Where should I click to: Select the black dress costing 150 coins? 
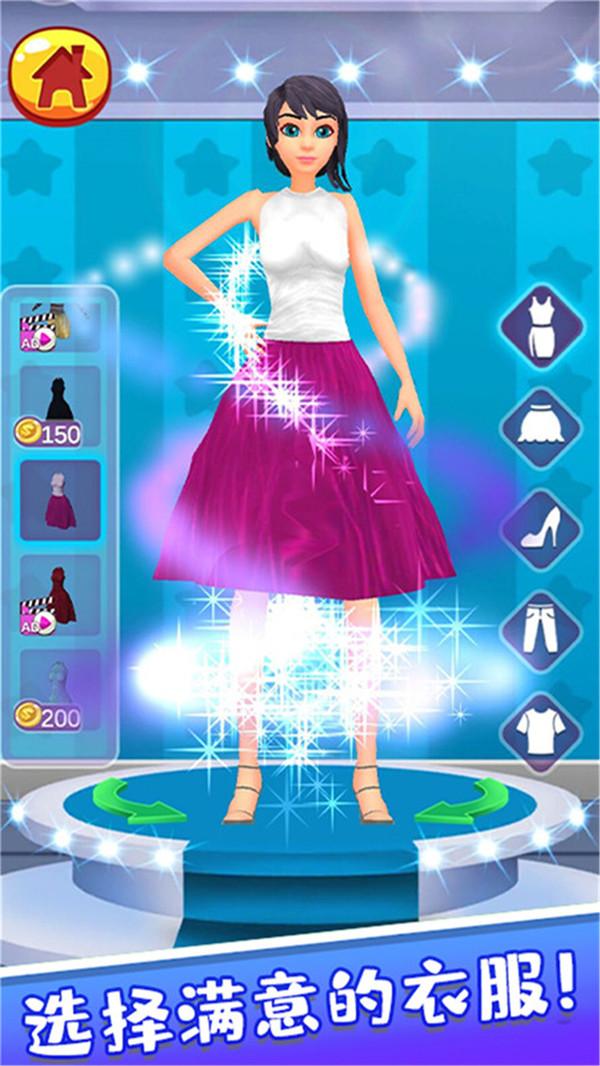click(x=60, y=405)
